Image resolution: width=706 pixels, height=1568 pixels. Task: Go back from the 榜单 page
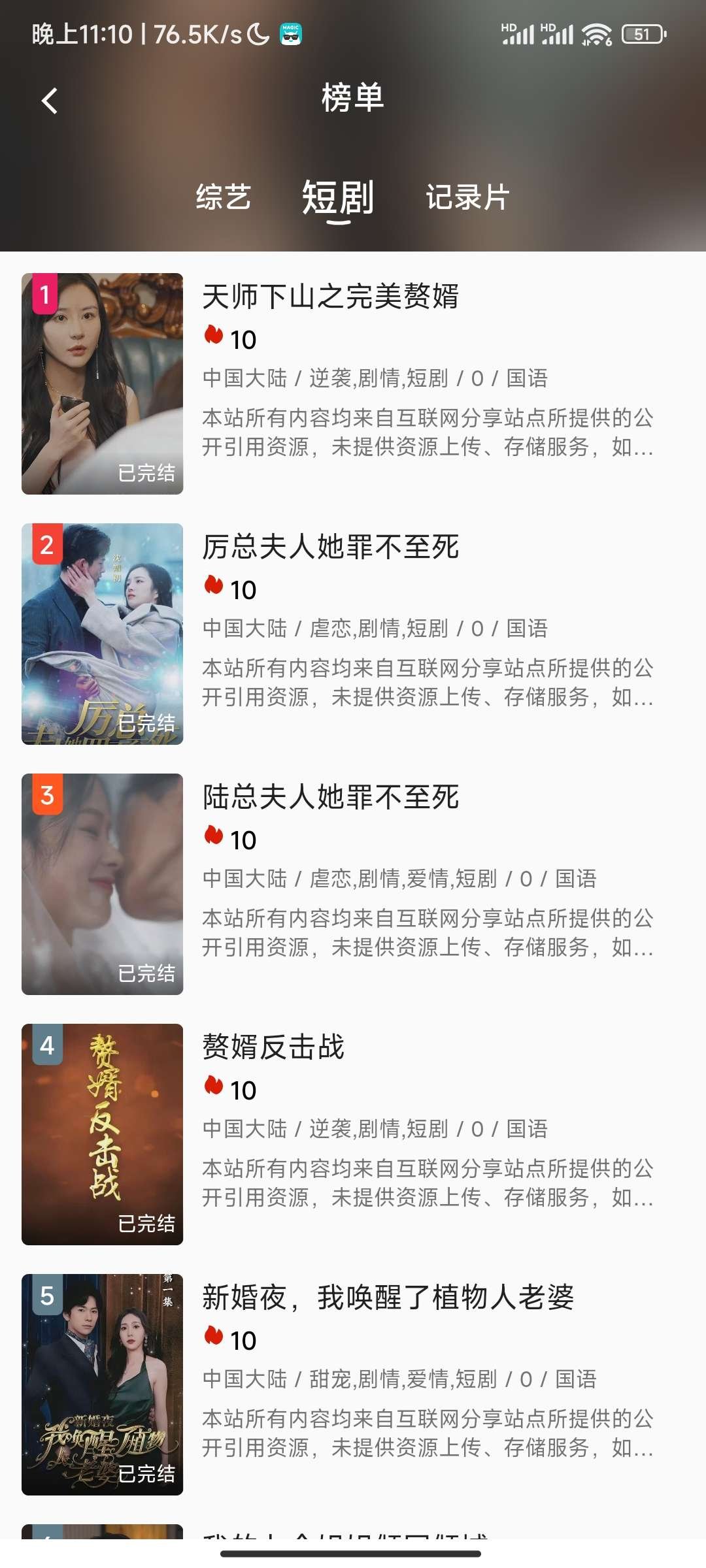(x=50, y=101)
